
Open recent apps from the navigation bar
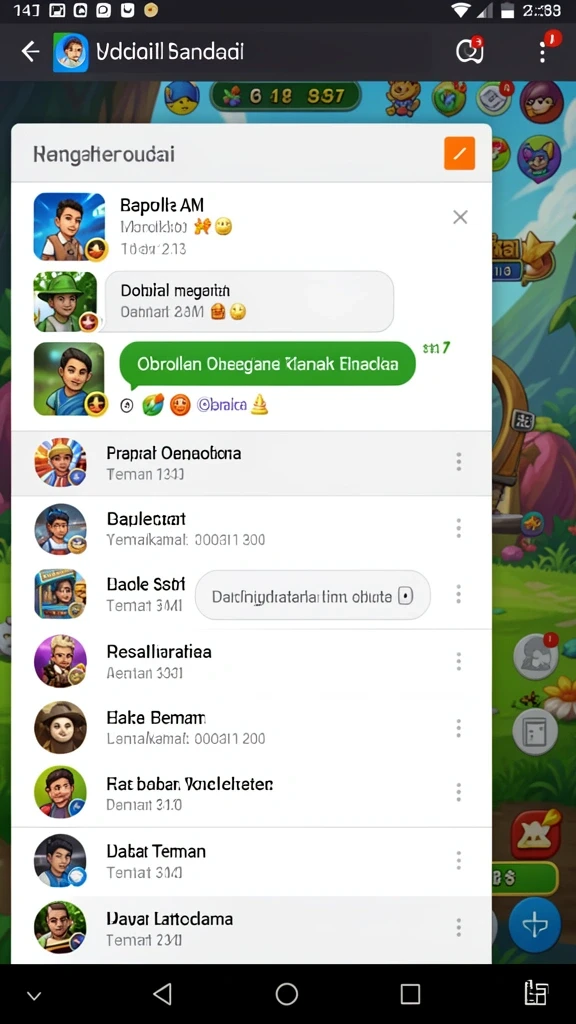tap(410, 994)
